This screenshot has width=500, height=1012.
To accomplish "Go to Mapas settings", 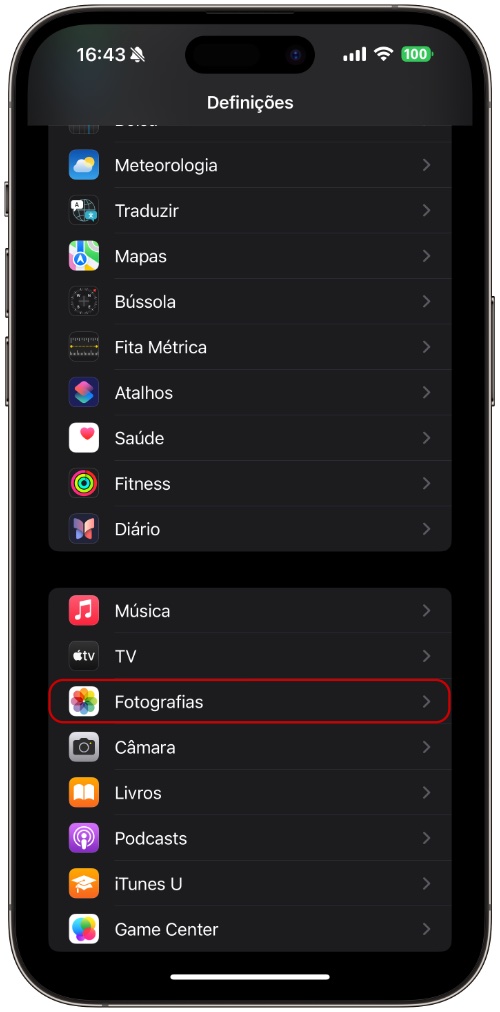I will tap(250, 256).
